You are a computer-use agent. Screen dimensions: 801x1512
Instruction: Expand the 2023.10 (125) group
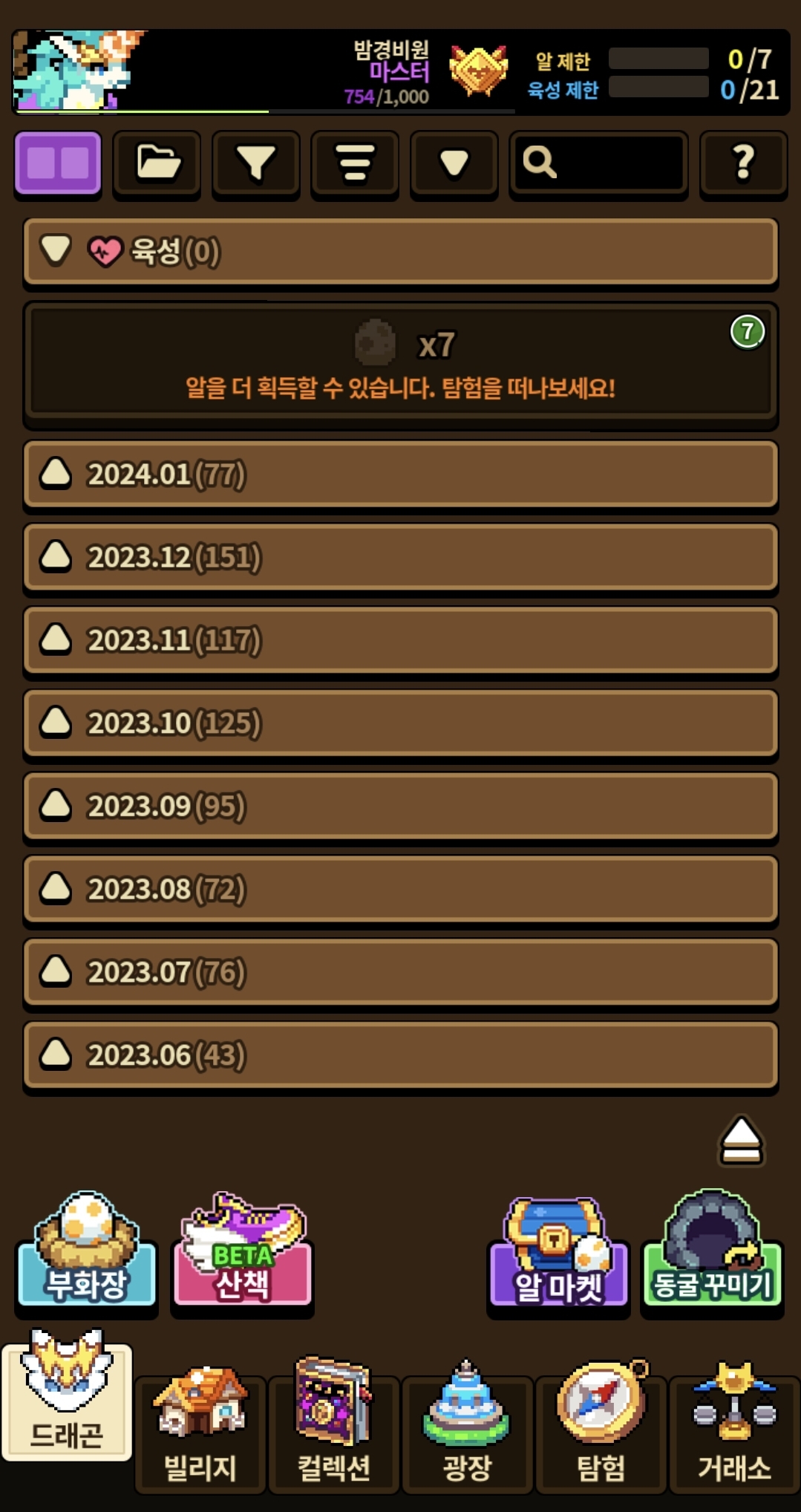point(401,723)
